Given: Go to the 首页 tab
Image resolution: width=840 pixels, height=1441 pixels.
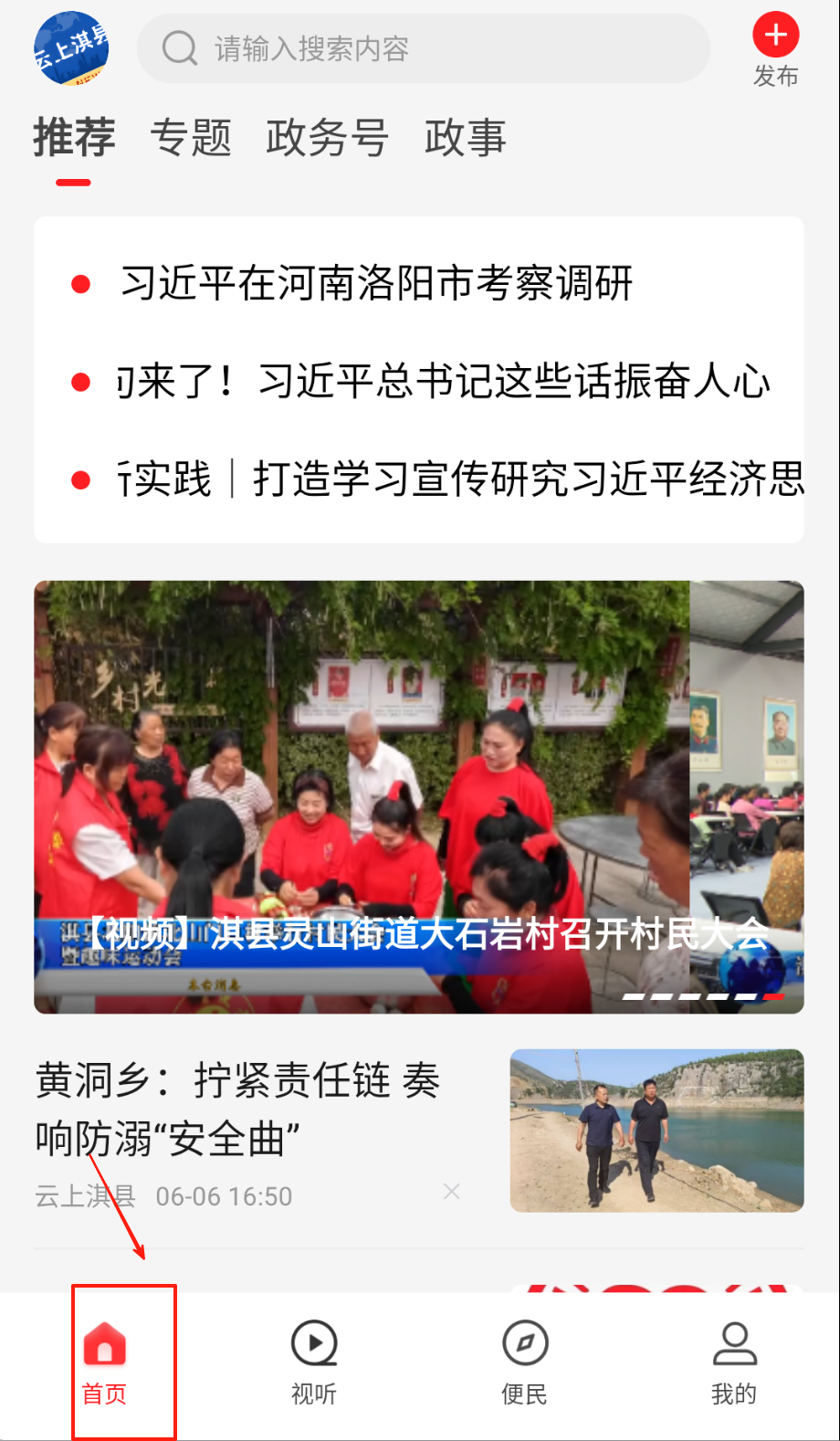Looking at the screenshot, I should point(105,1362).
